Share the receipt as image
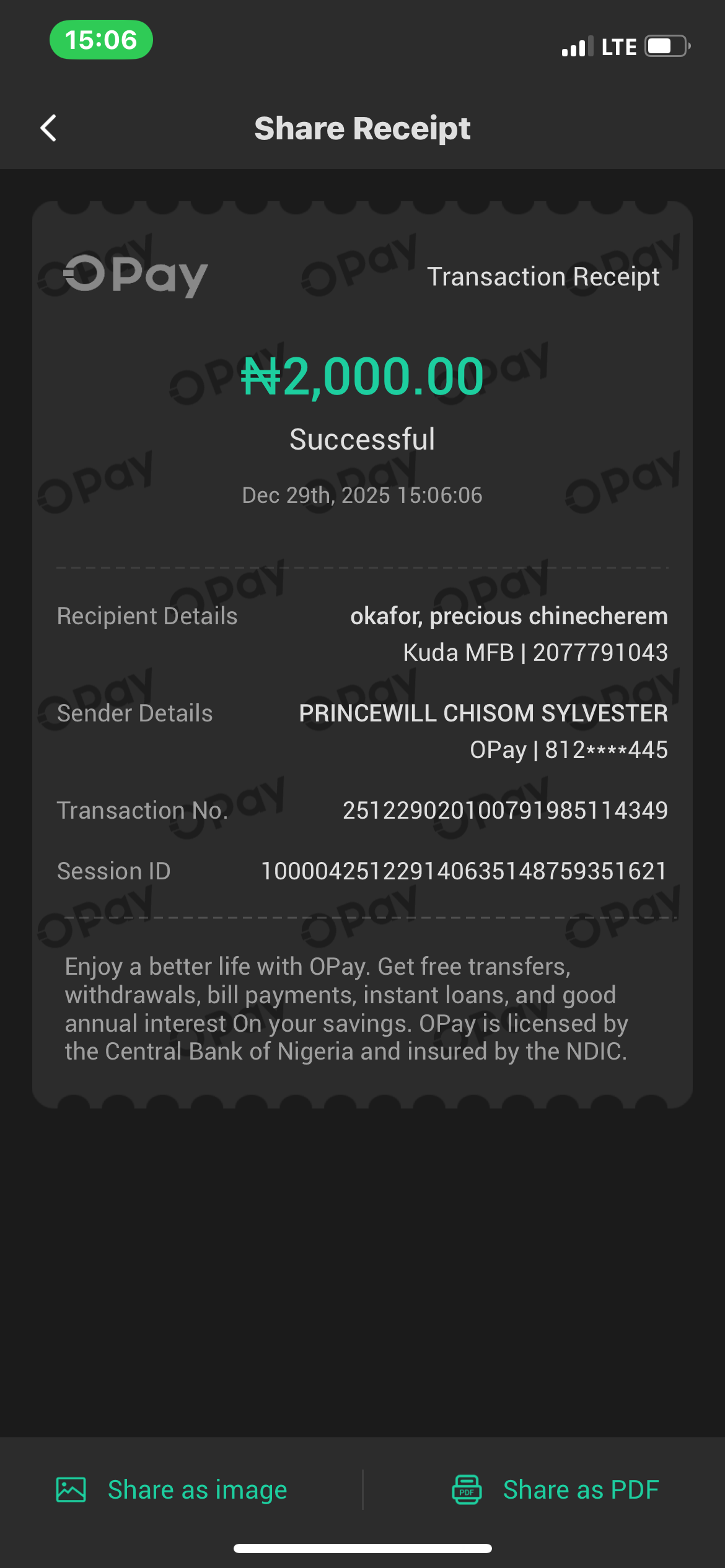This screenshot has height=1568, width=725. tap(172, 1489)
